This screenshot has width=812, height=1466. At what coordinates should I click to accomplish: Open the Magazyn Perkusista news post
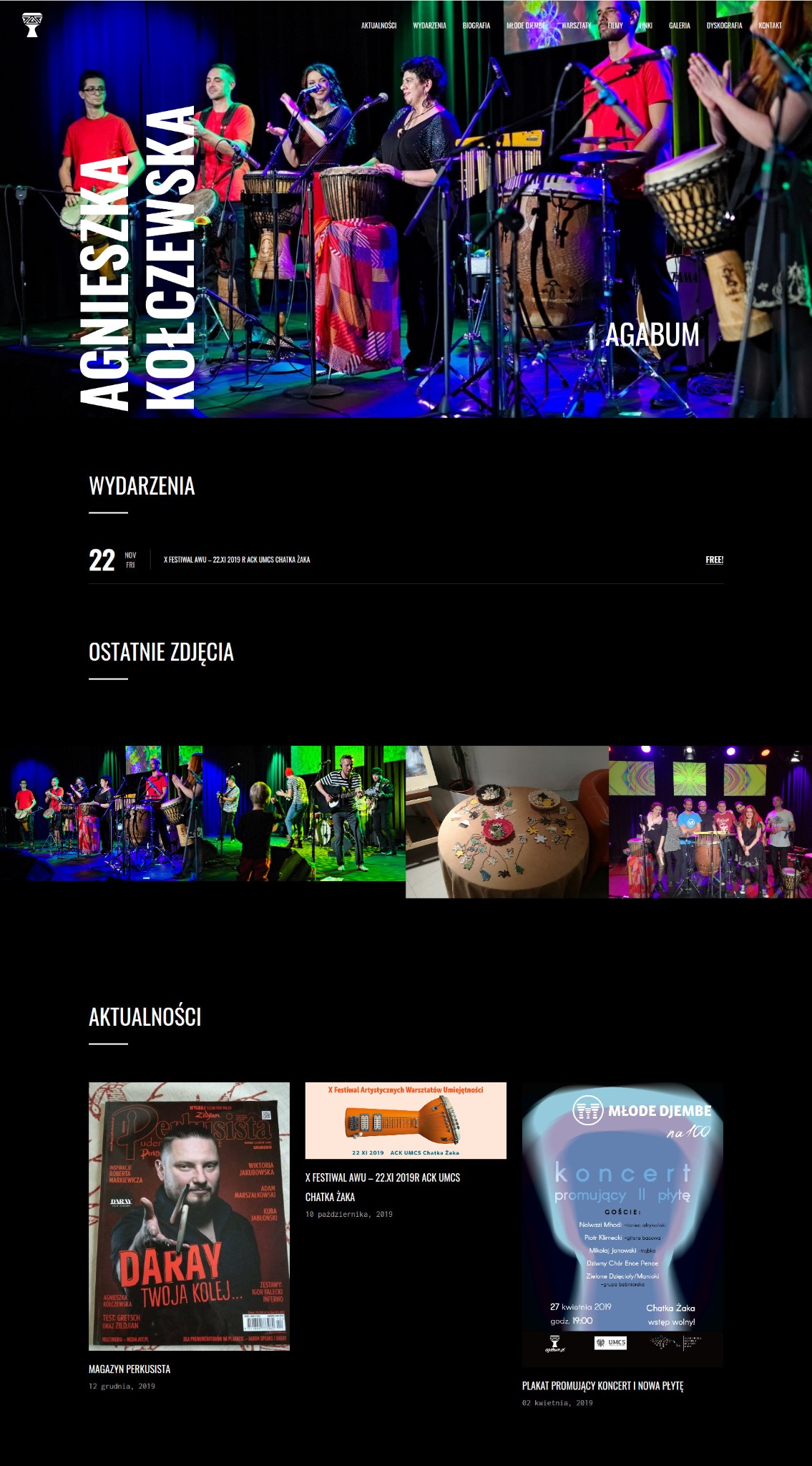coord(129,1369)
